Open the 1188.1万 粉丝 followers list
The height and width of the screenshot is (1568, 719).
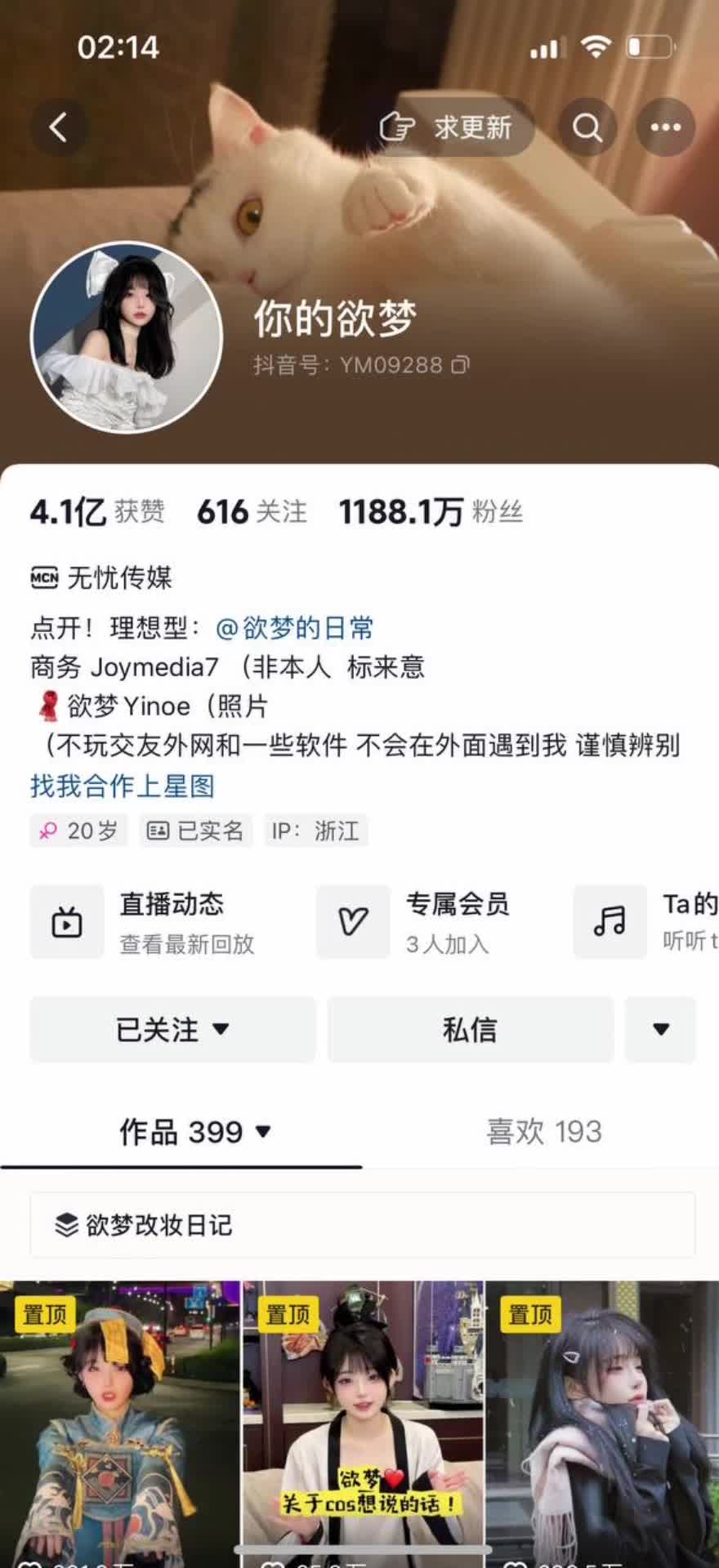(431, 512)
